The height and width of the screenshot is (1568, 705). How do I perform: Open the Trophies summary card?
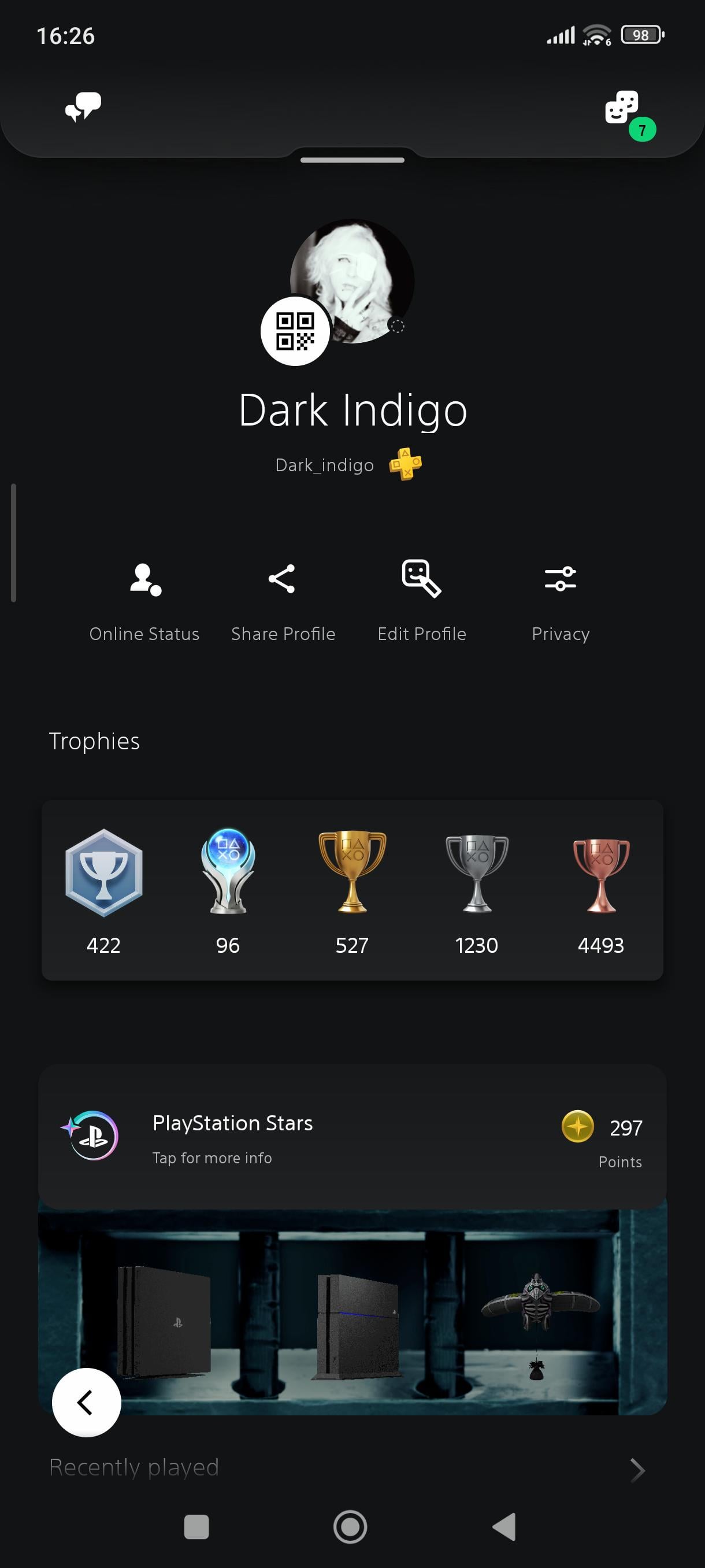point(352,889)
